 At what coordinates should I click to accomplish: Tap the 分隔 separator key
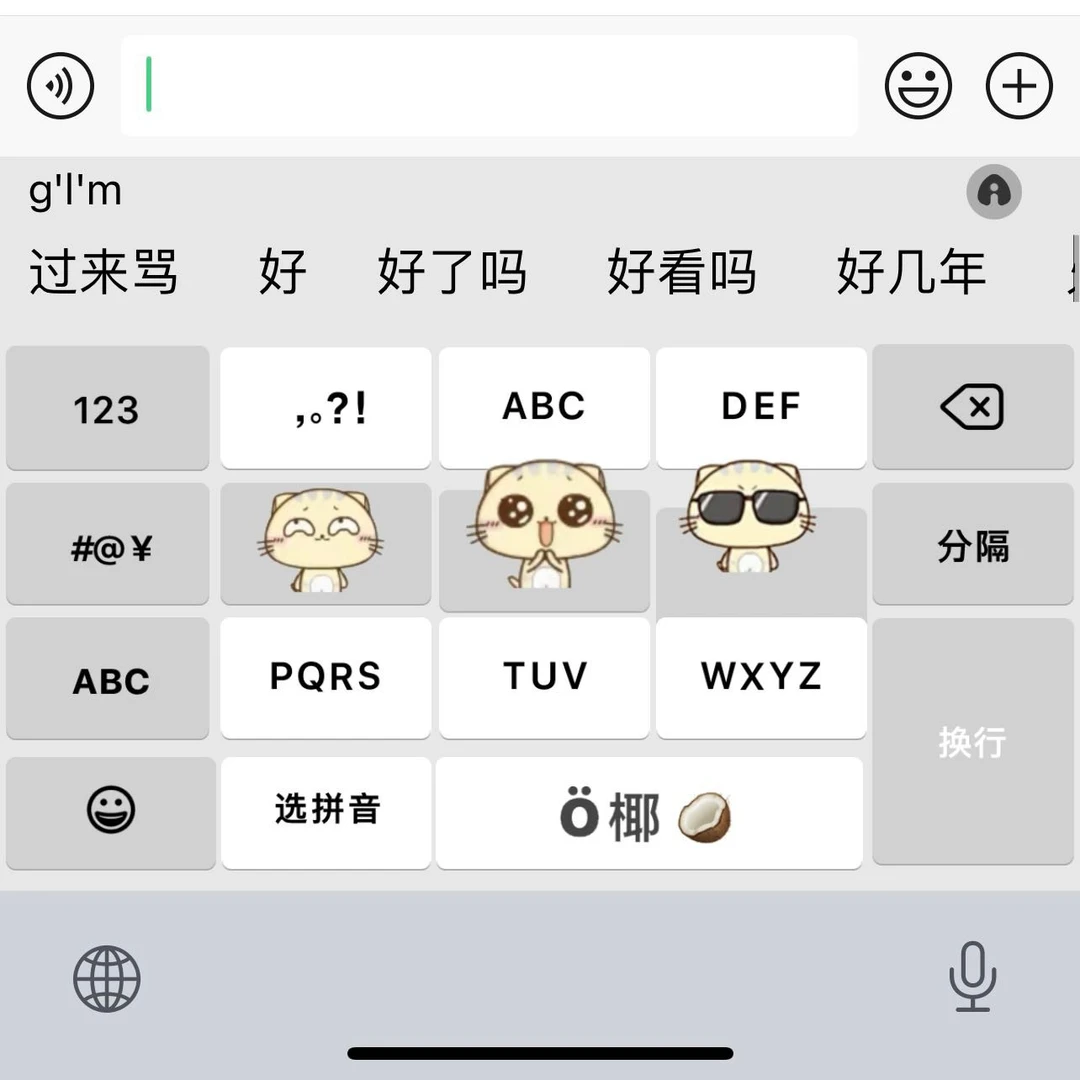tap(973, 546)
